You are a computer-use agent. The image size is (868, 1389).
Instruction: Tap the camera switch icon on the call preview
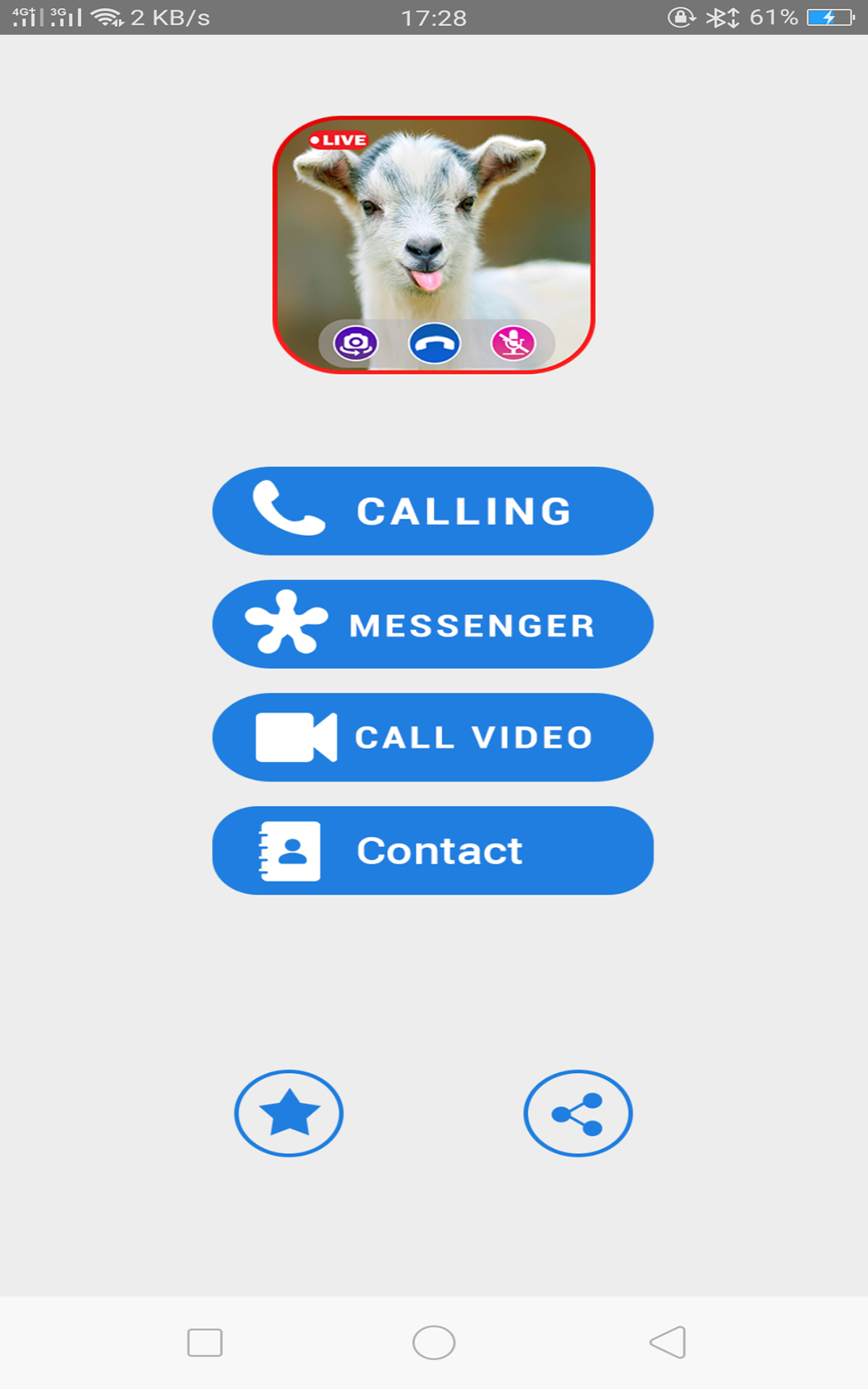[357, 344]
